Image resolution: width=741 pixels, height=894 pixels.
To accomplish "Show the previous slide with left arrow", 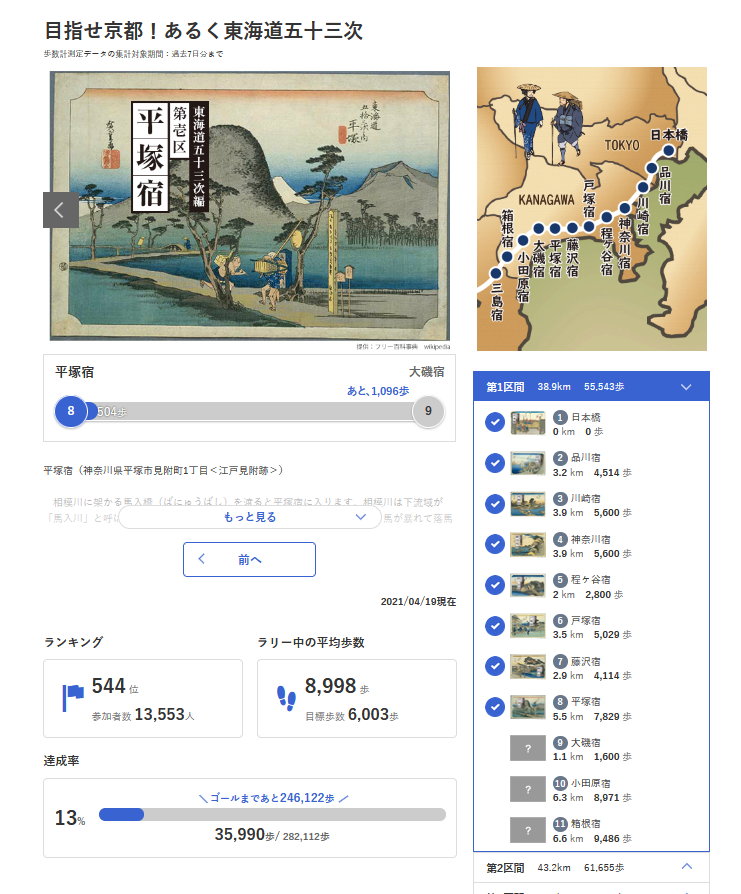I will pos(60,210).
